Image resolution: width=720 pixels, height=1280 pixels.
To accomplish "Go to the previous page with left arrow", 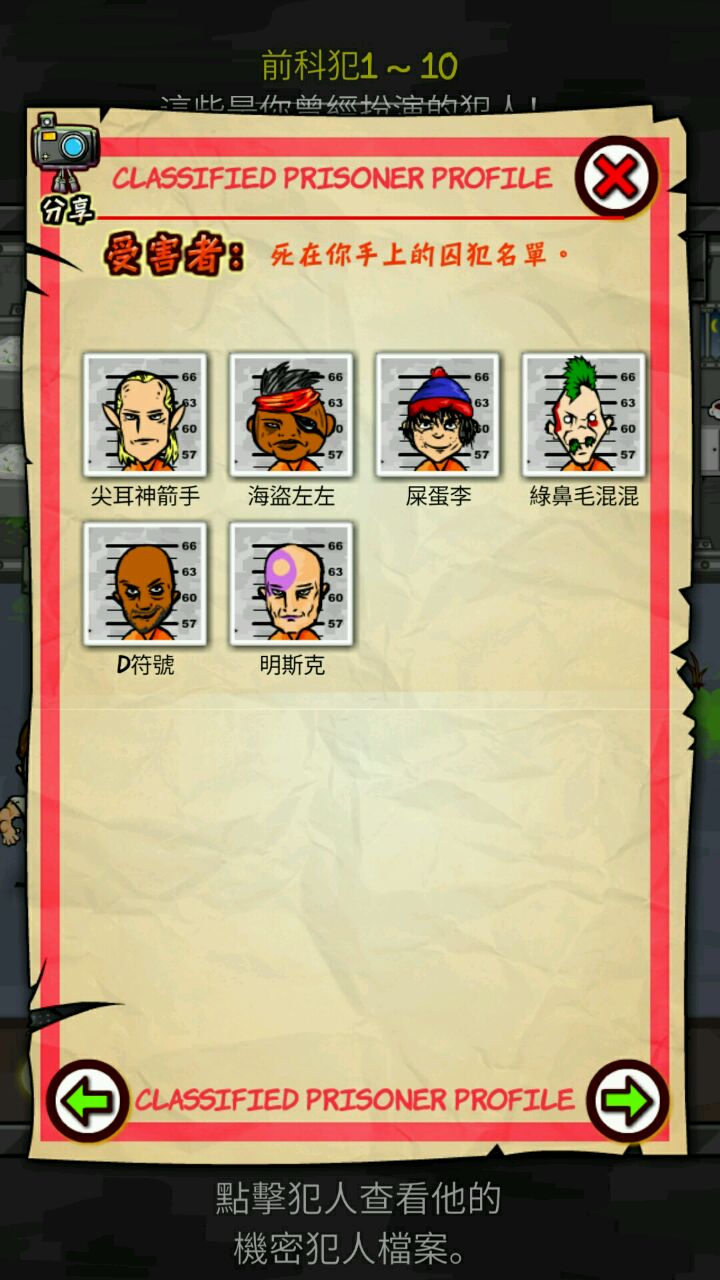I will (x=88, y=1101).
